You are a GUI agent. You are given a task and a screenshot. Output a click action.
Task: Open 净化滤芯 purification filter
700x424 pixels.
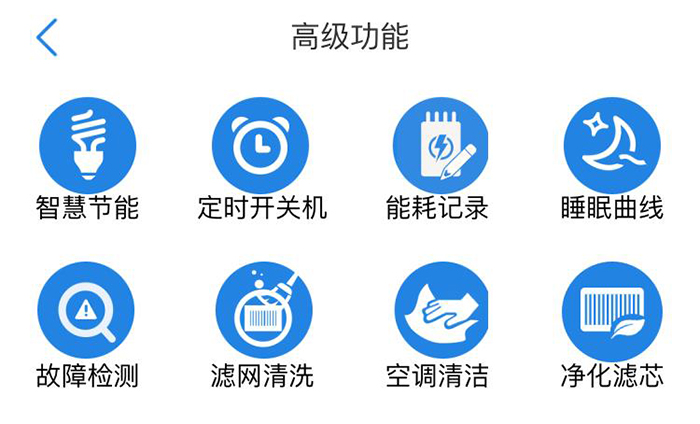(x=612, y=310)
